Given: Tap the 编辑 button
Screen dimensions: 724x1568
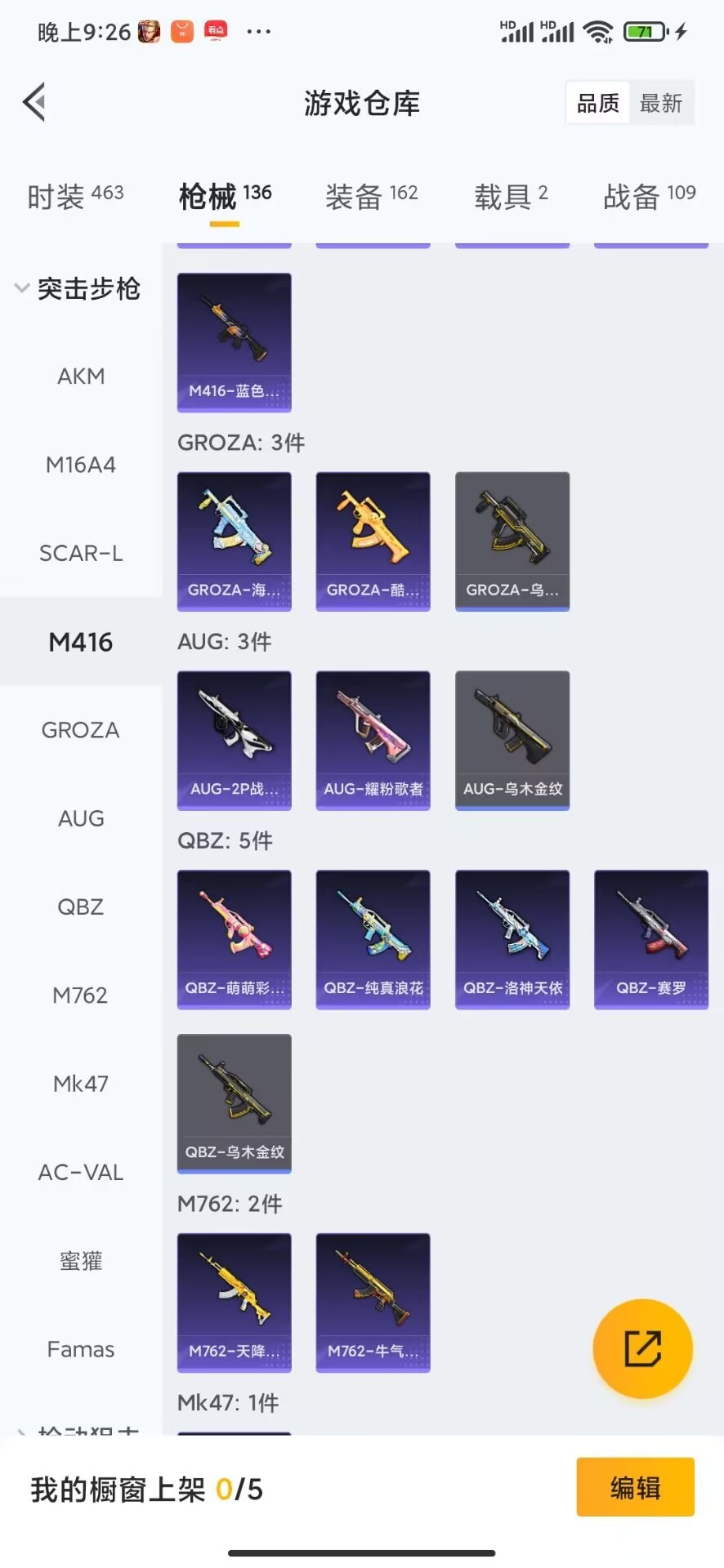Looking at the screenshot, I should point(636,1487).
